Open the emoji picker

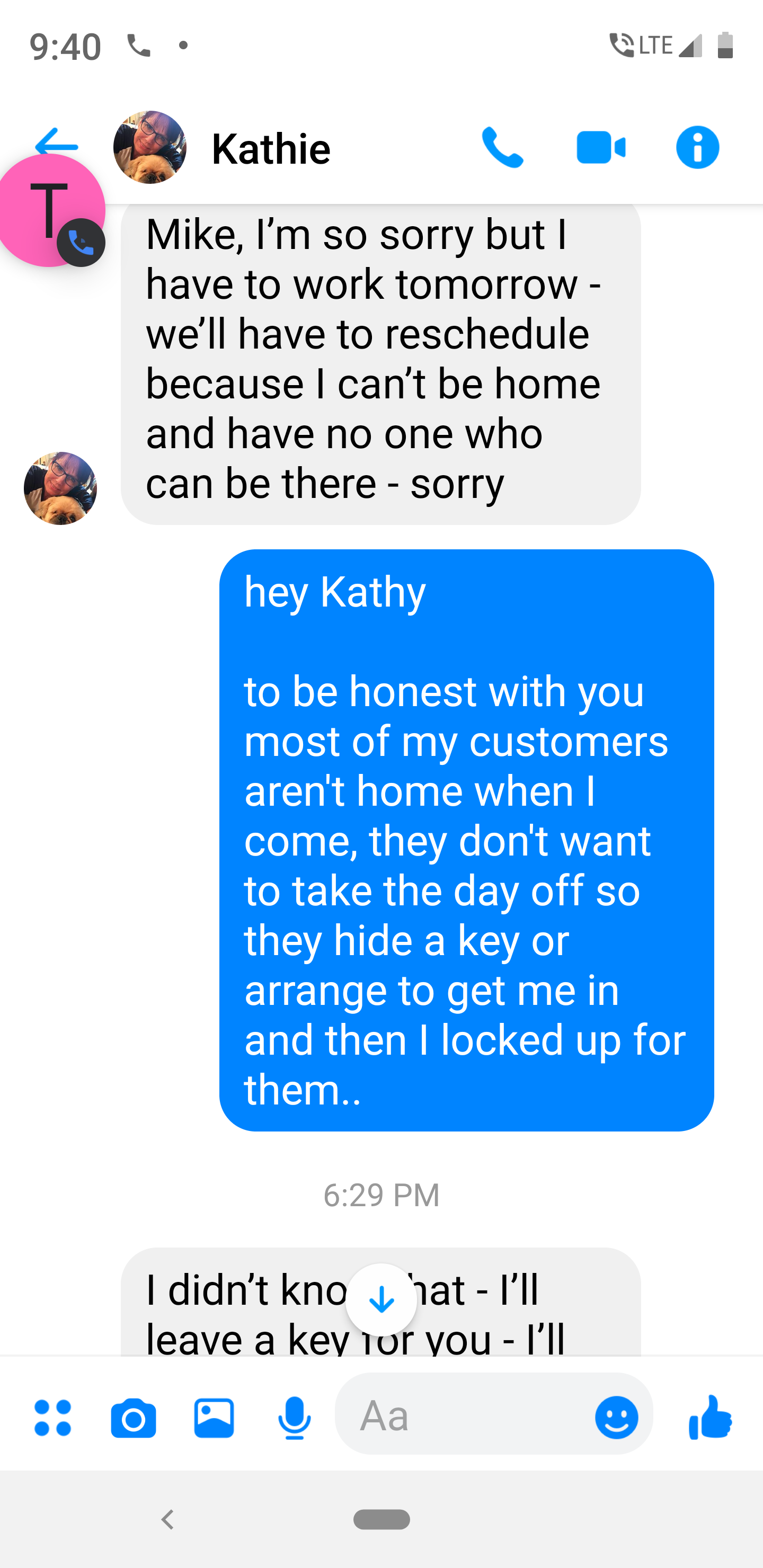coord(616,1418)
